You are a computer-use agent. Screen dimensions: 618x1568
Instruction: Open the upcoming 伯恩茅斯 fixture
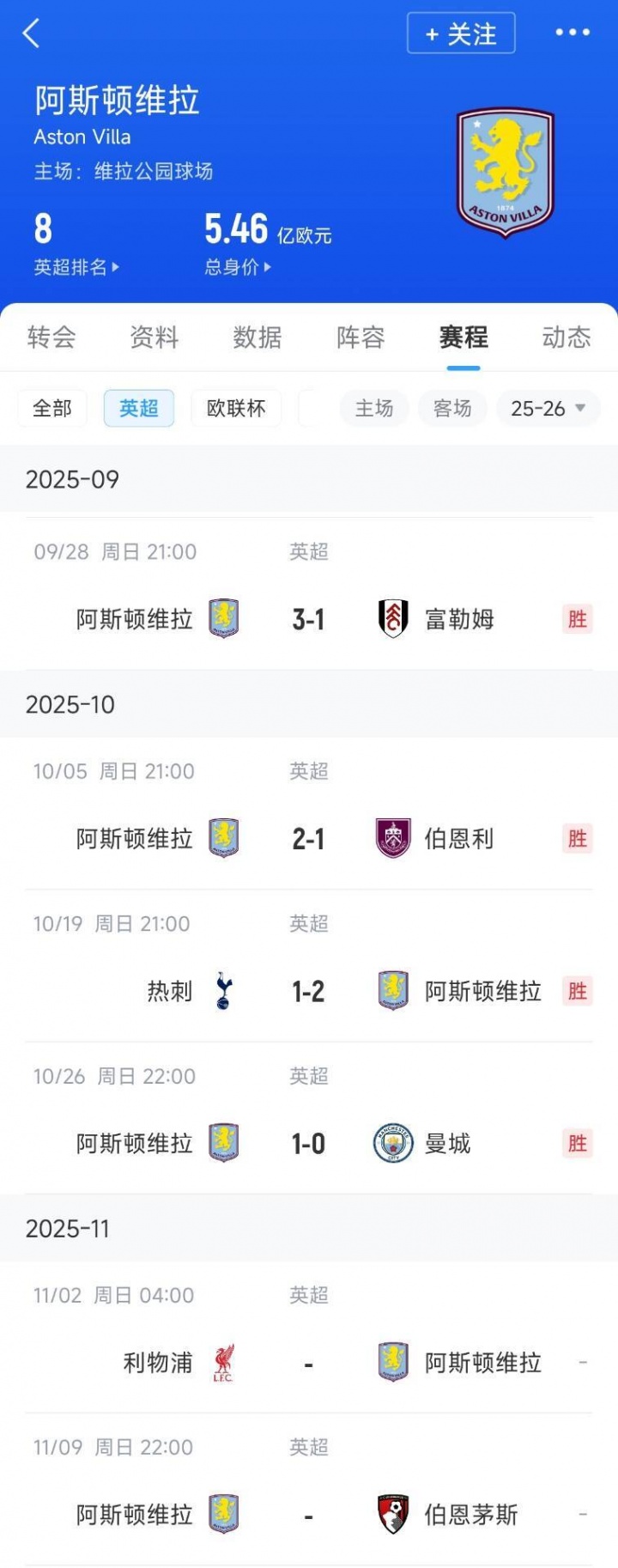pyautogui.click(x=309, y=1515)
